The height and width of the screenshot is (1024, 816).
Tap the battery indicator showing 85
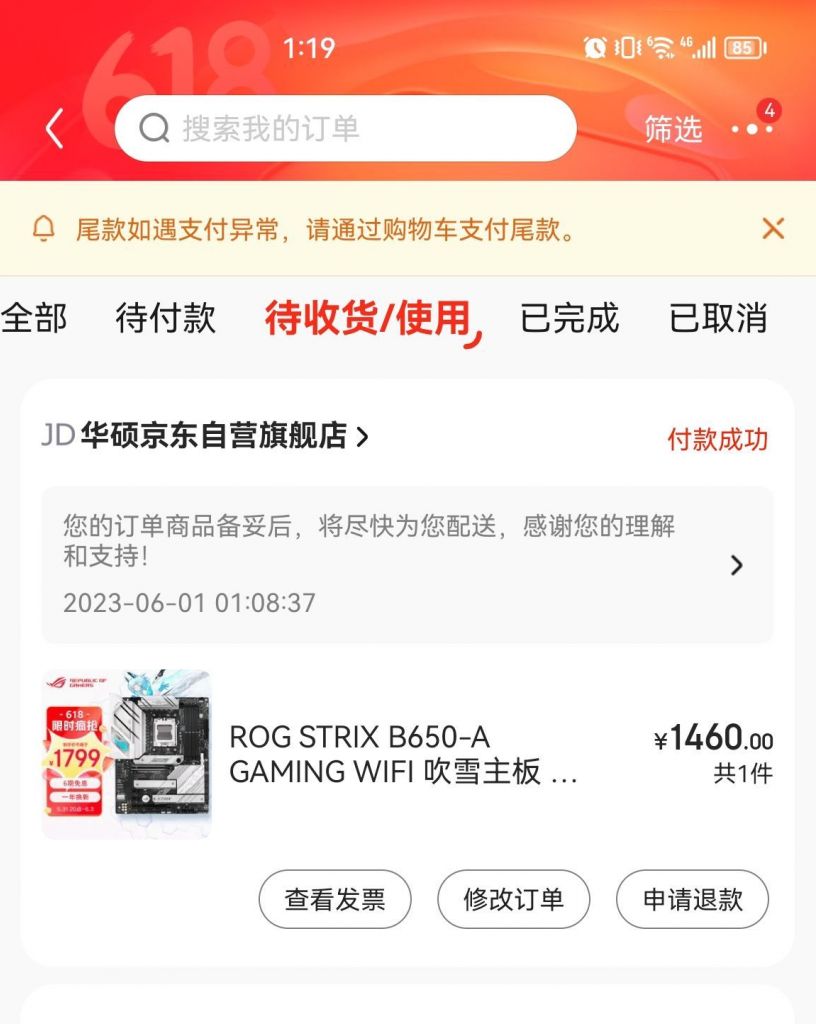tap(739, 45)
